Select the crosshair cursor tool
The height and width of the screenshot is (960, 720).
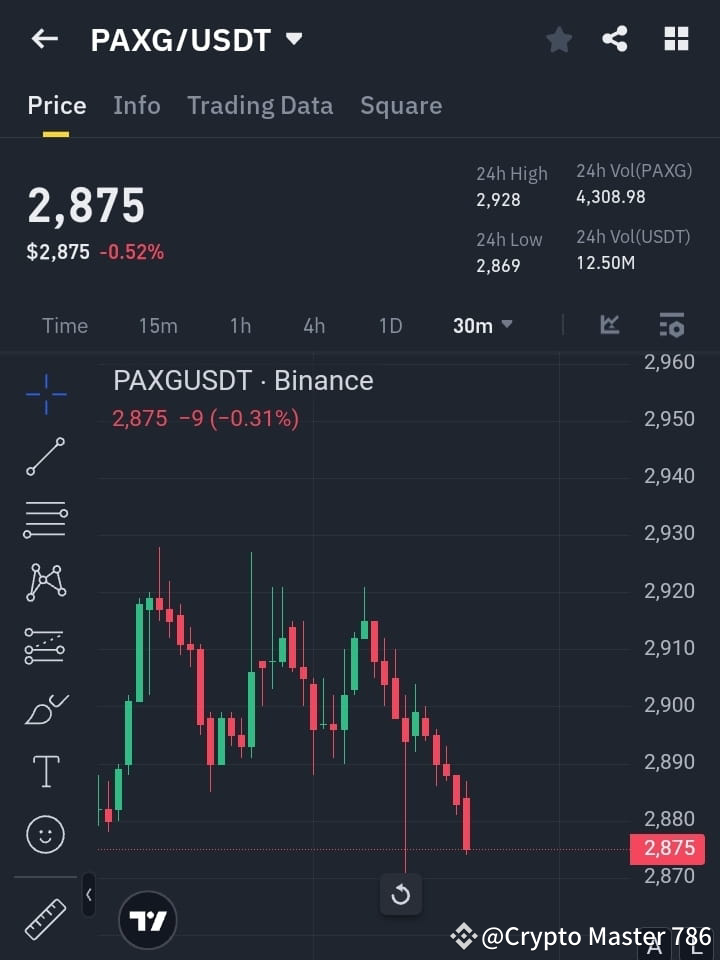[x=44, y=395]
